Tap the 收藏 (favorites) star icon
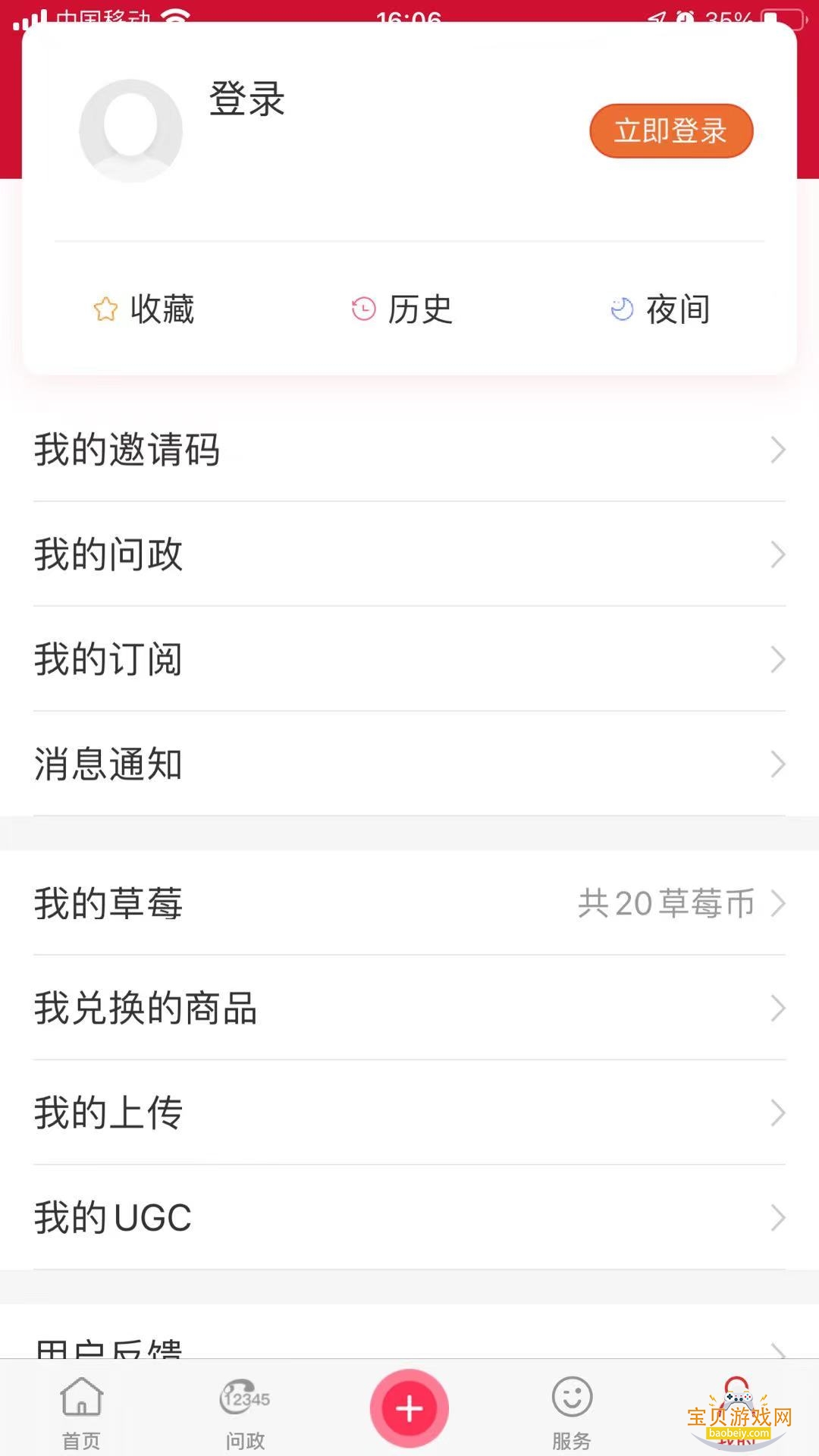The height and width of the screenshot is (1456, 819). 106,309
